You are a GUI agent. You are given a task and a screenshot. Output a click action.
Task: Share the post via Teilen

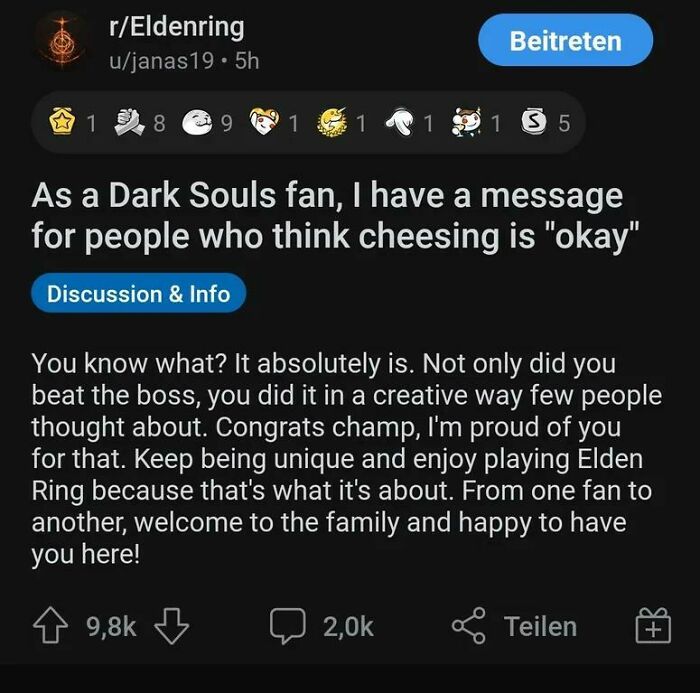515,627
